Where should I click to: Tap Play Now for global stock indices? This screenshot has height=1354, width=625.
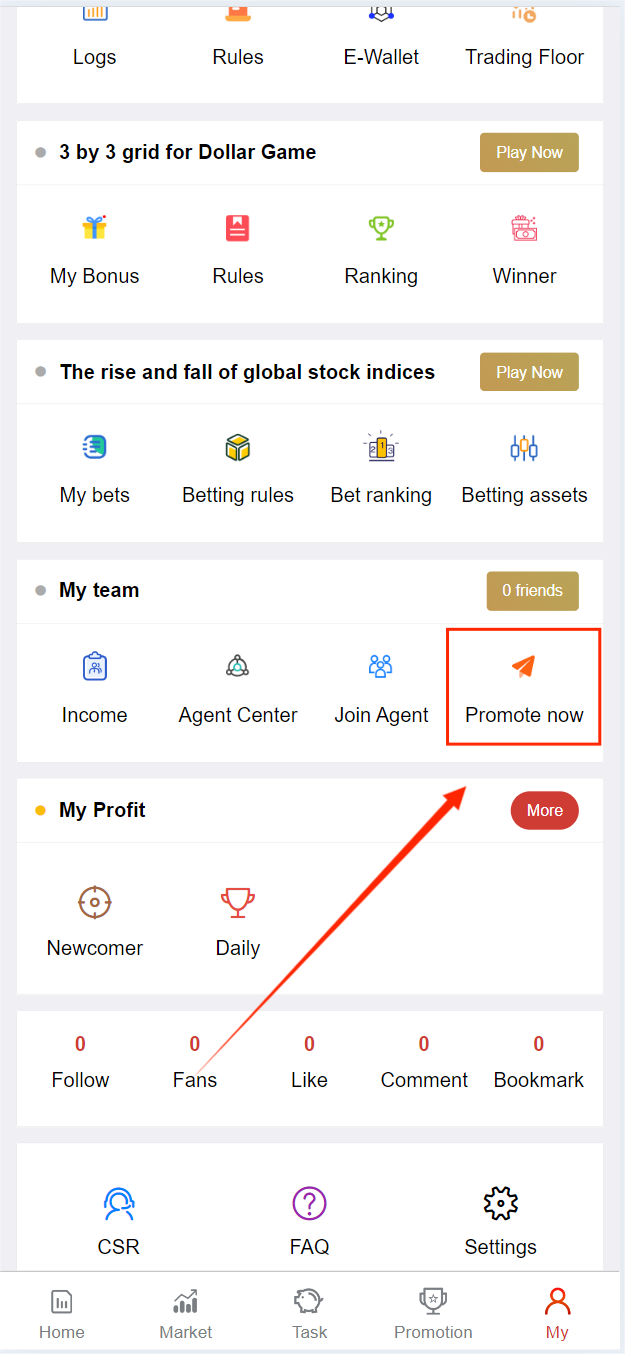tap(529, 372)
